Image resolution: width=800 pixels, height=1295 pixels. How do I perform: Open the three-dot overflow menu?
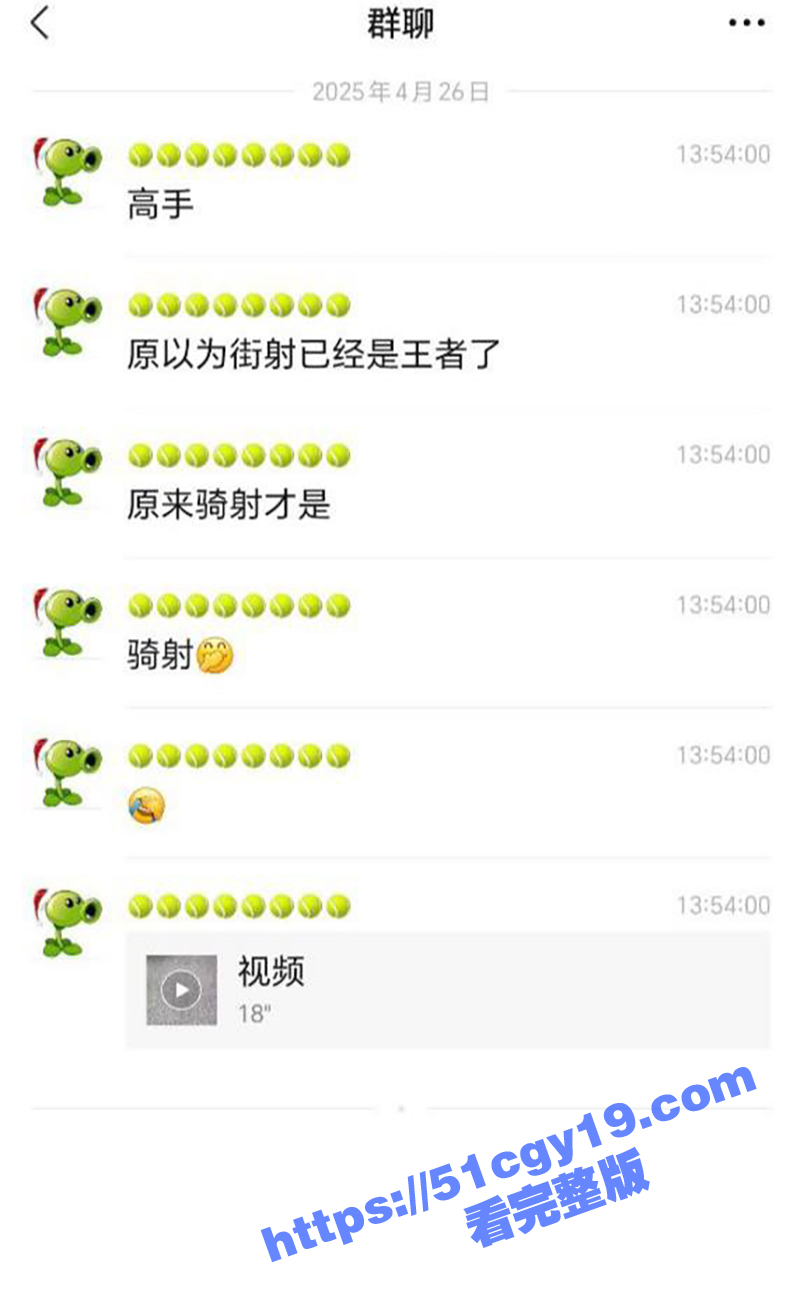tap(746, 23)
